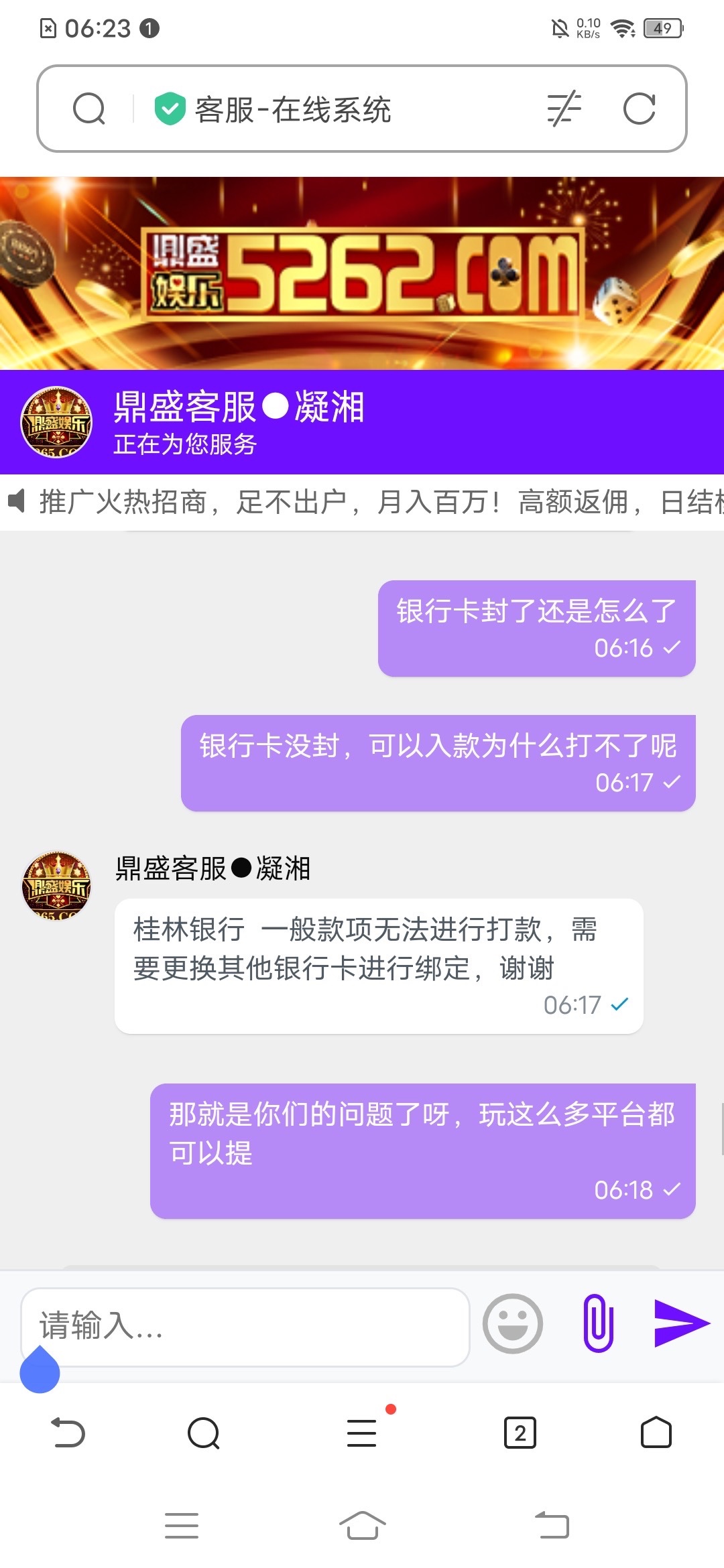Reload the page with refresh icon
The image size is (724, 1568).
pyautogui.click(x=639, y=109)
